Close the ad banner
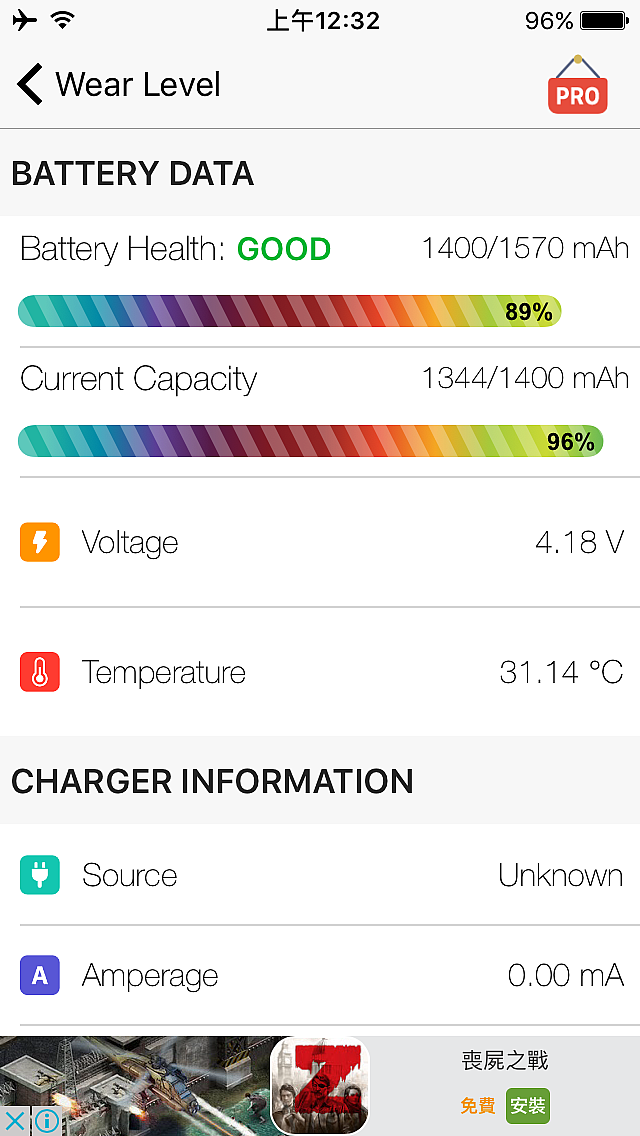 (x=14, y=1121)
